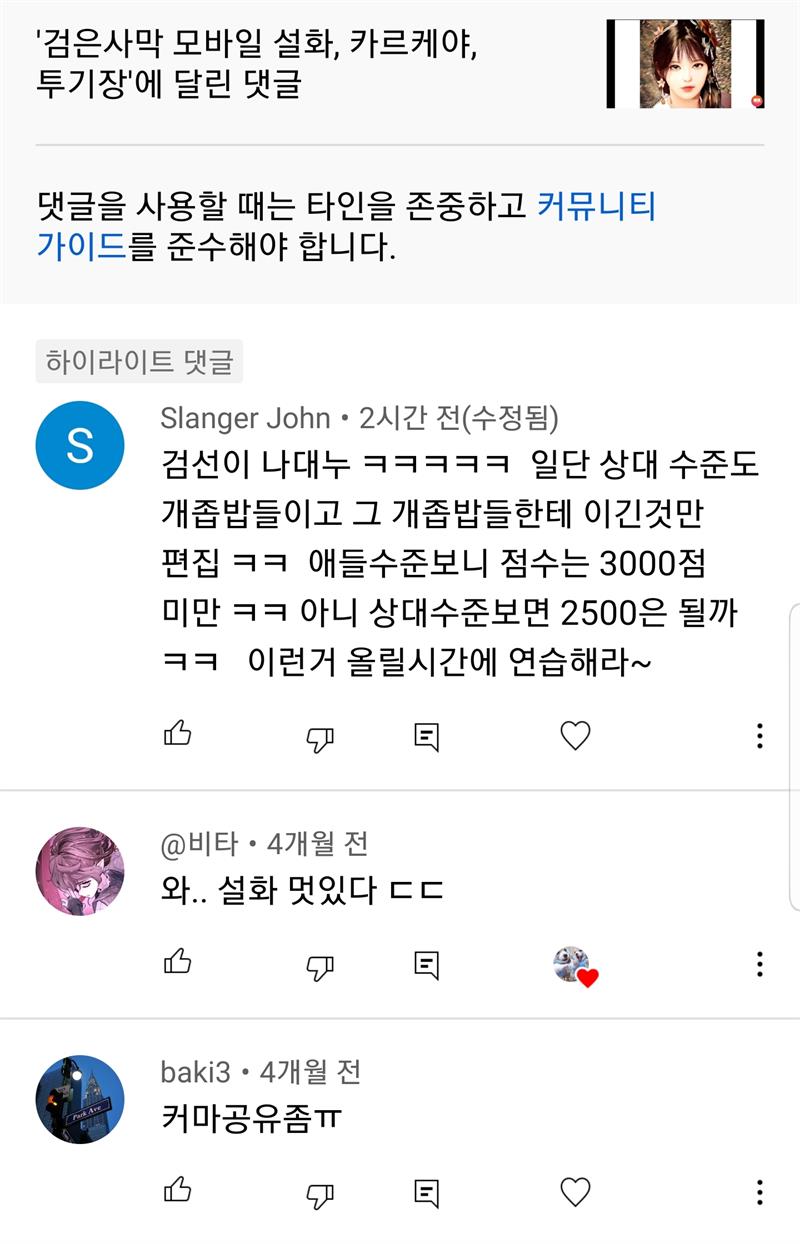Open the video thumbnail beside the title
800x1244 pixels.
click(686, 64)
